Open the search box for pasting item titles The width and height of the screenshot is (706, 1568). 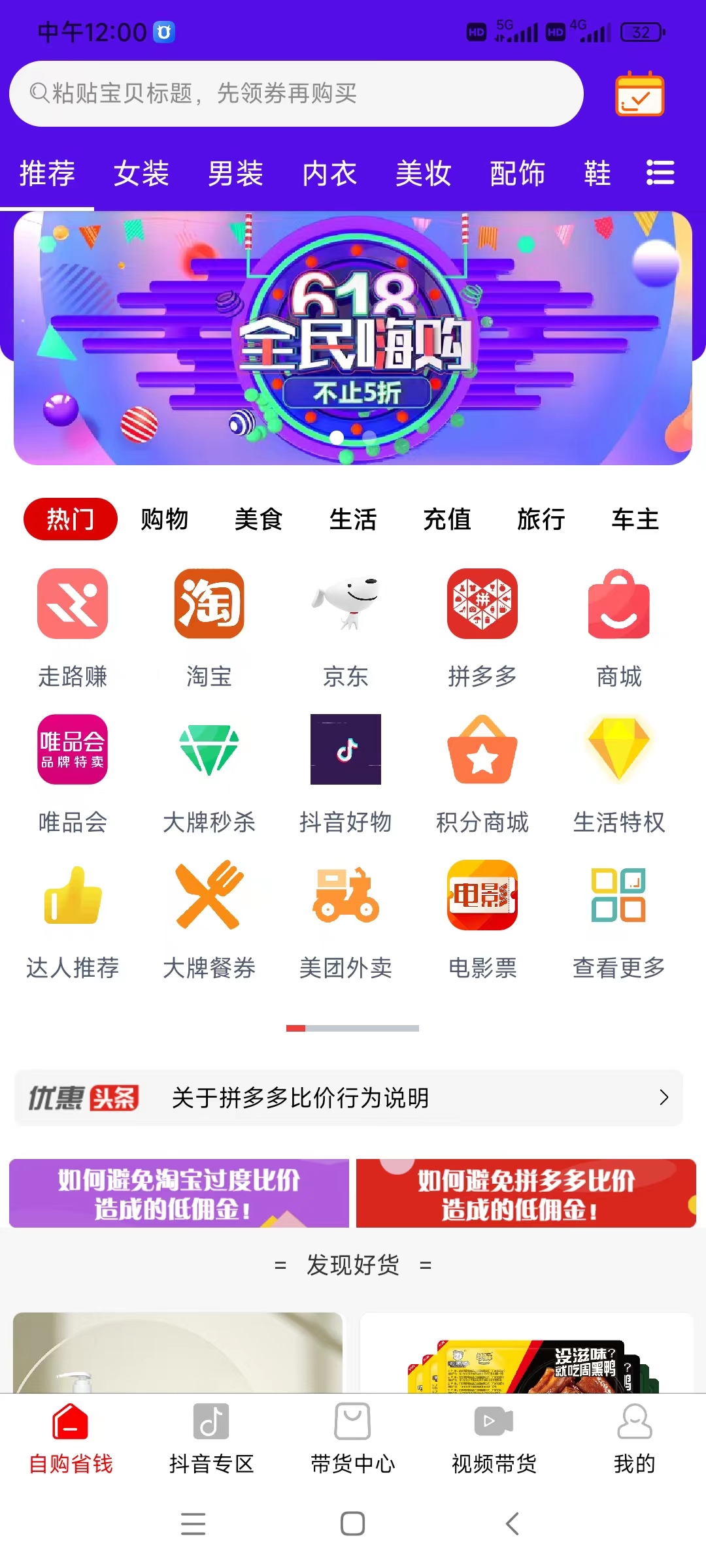pos(295,93)
